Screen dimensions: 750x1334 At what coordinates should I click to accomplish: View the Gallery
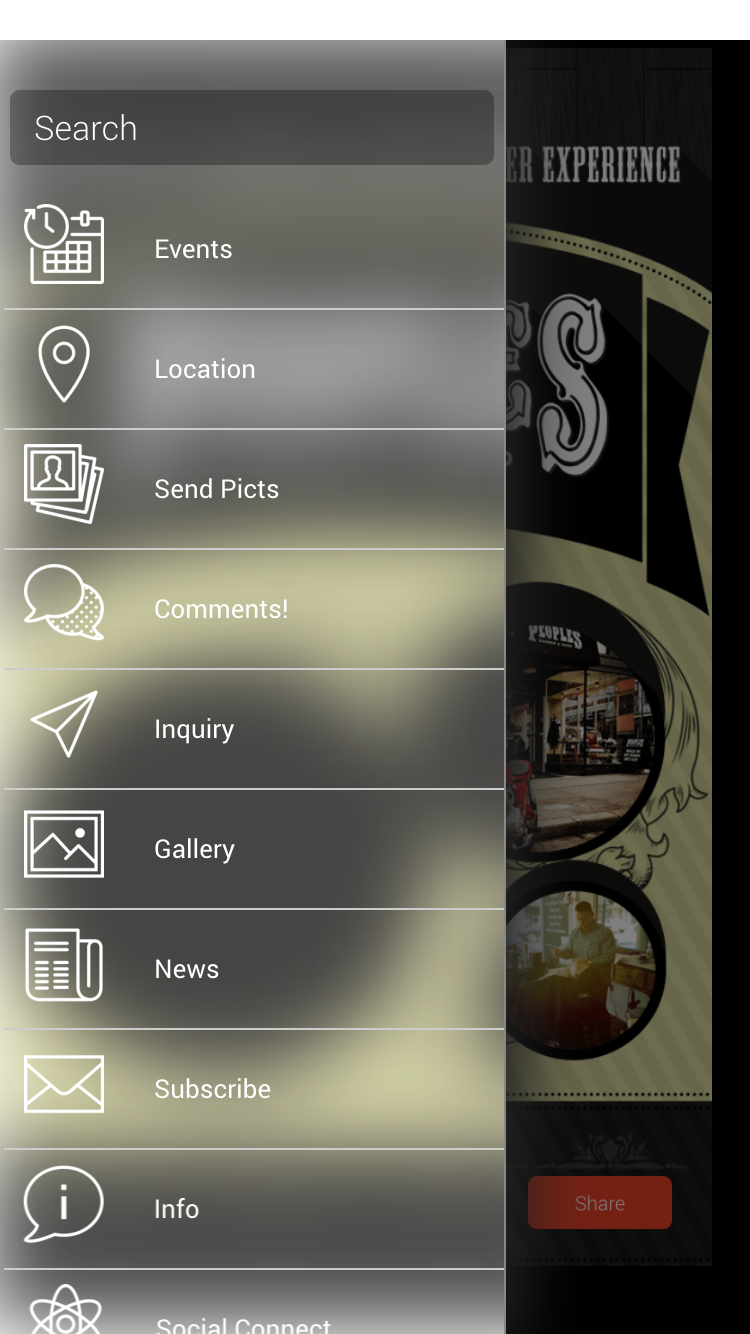(252, 849)
